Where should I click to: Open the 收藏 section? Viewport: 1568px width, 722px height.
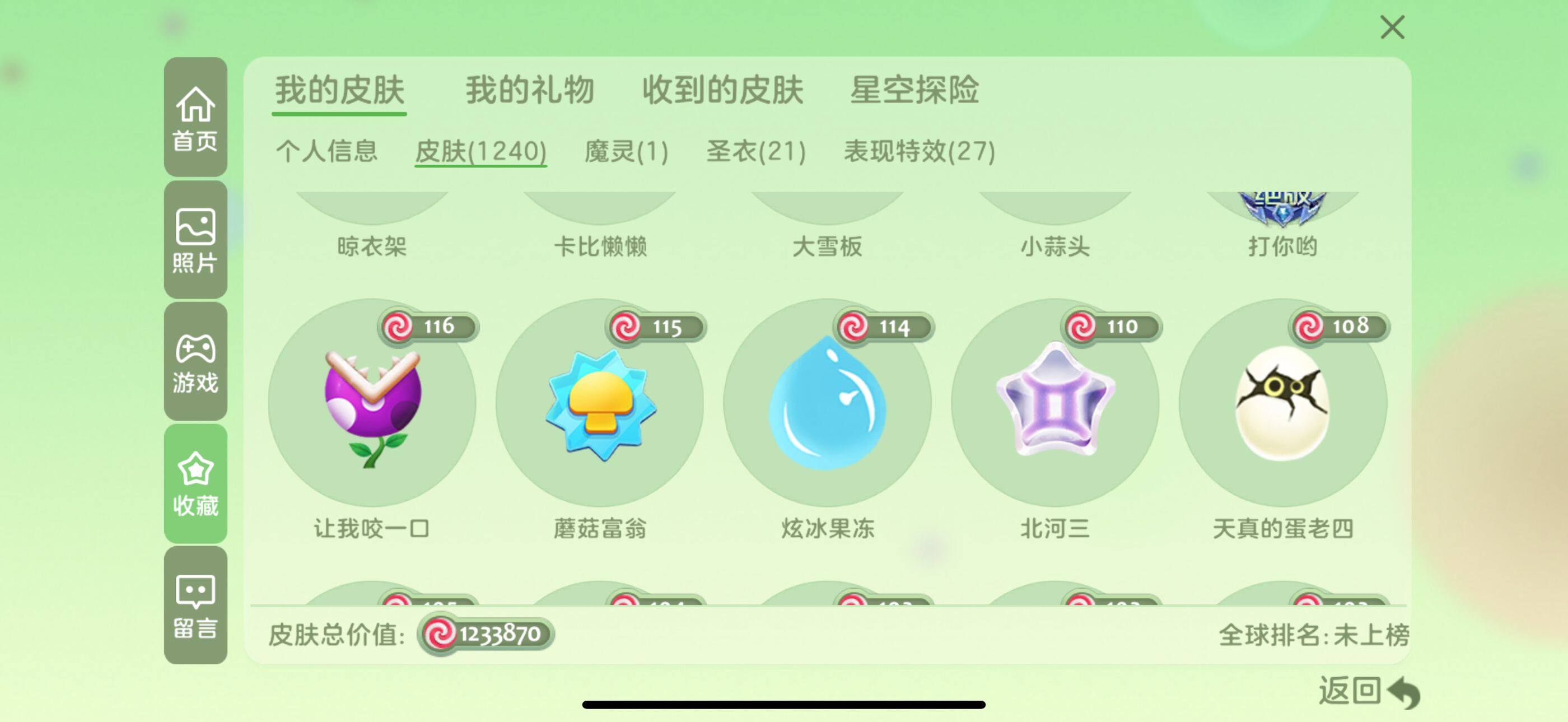195,483
